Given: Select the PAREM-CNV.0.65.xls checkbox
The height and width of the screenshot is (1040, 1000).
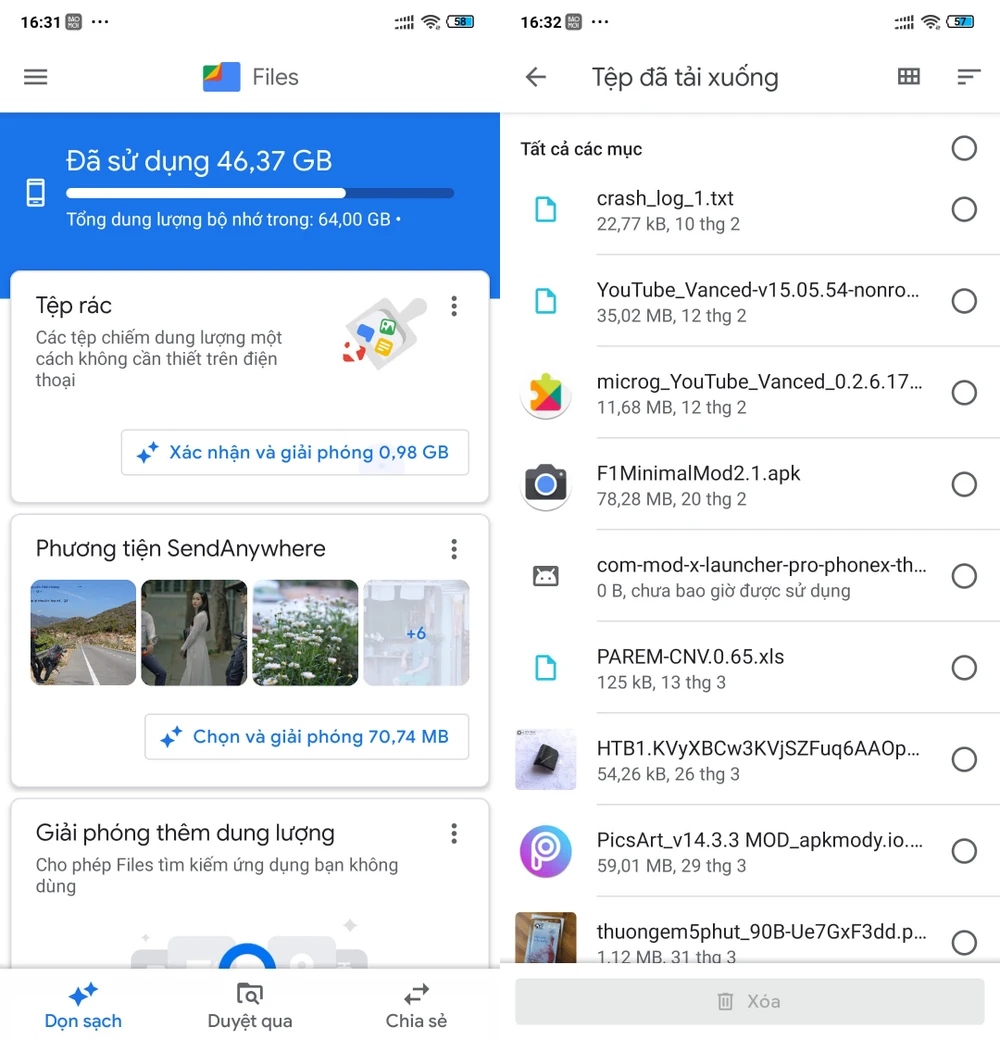Looking at the screenshot, I should 963,668.
